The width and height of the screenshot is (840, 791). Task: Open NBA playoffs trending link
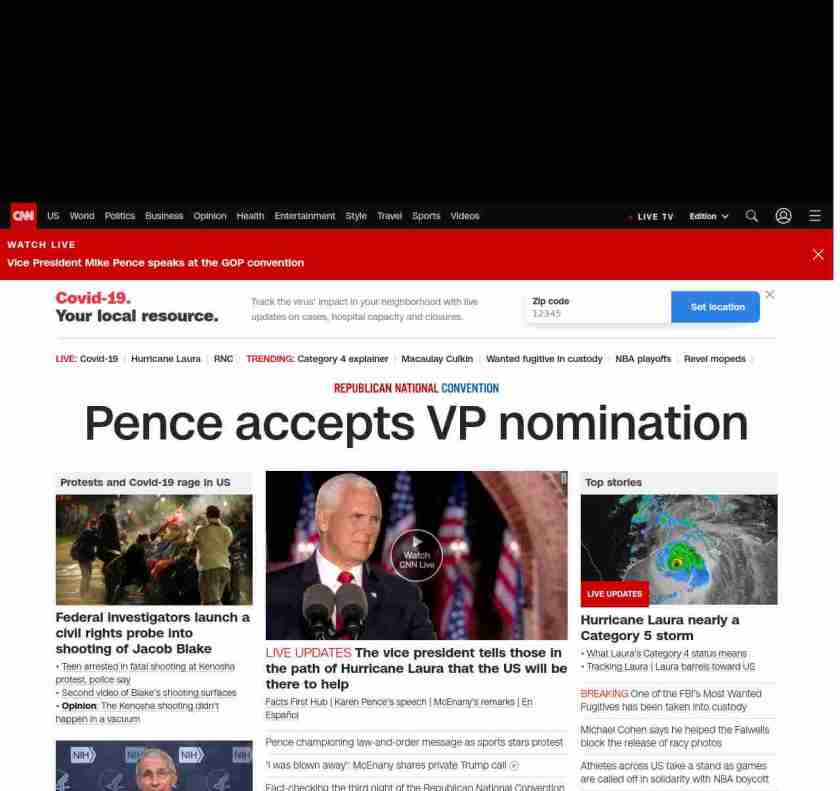[x=643, y=359]
